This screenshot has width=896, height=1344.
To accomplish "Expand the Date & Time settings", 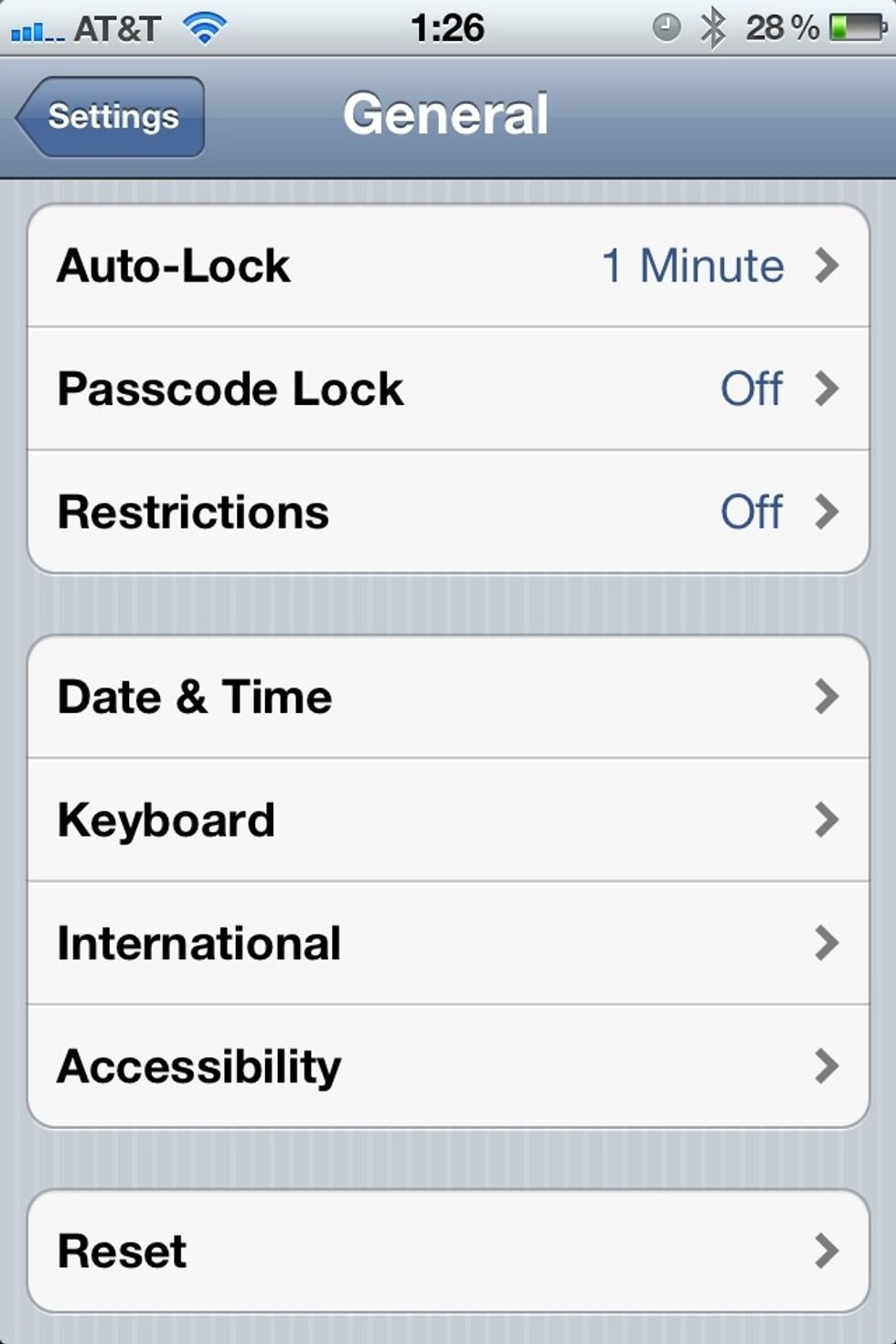I will pyautogui.click(x=448, y=697).
